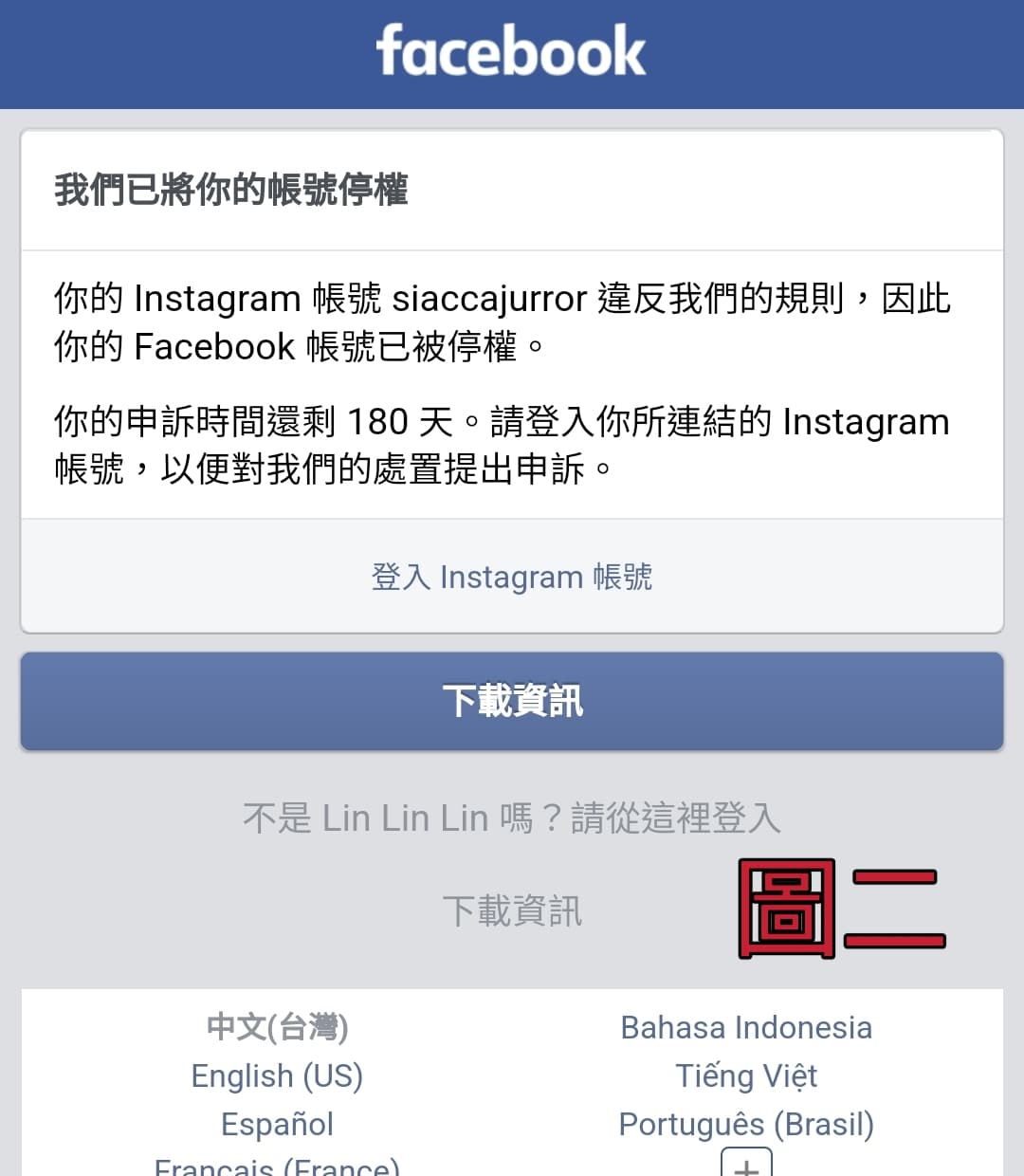
Task: Click 請從這裡登入 to switch accounts
Action: click(x=677, y=818)
